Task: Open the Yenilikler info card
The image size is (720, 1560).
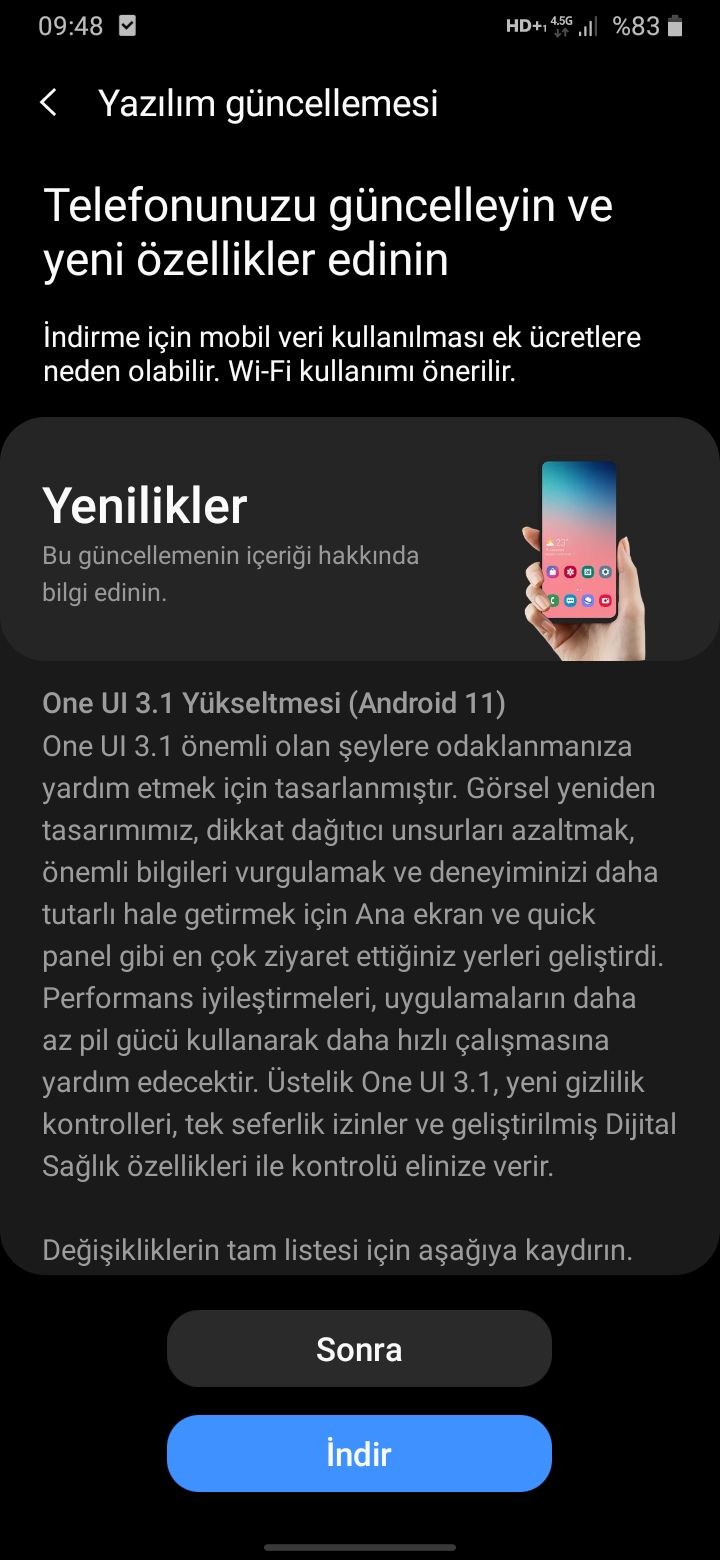Action: coord(358,540)
